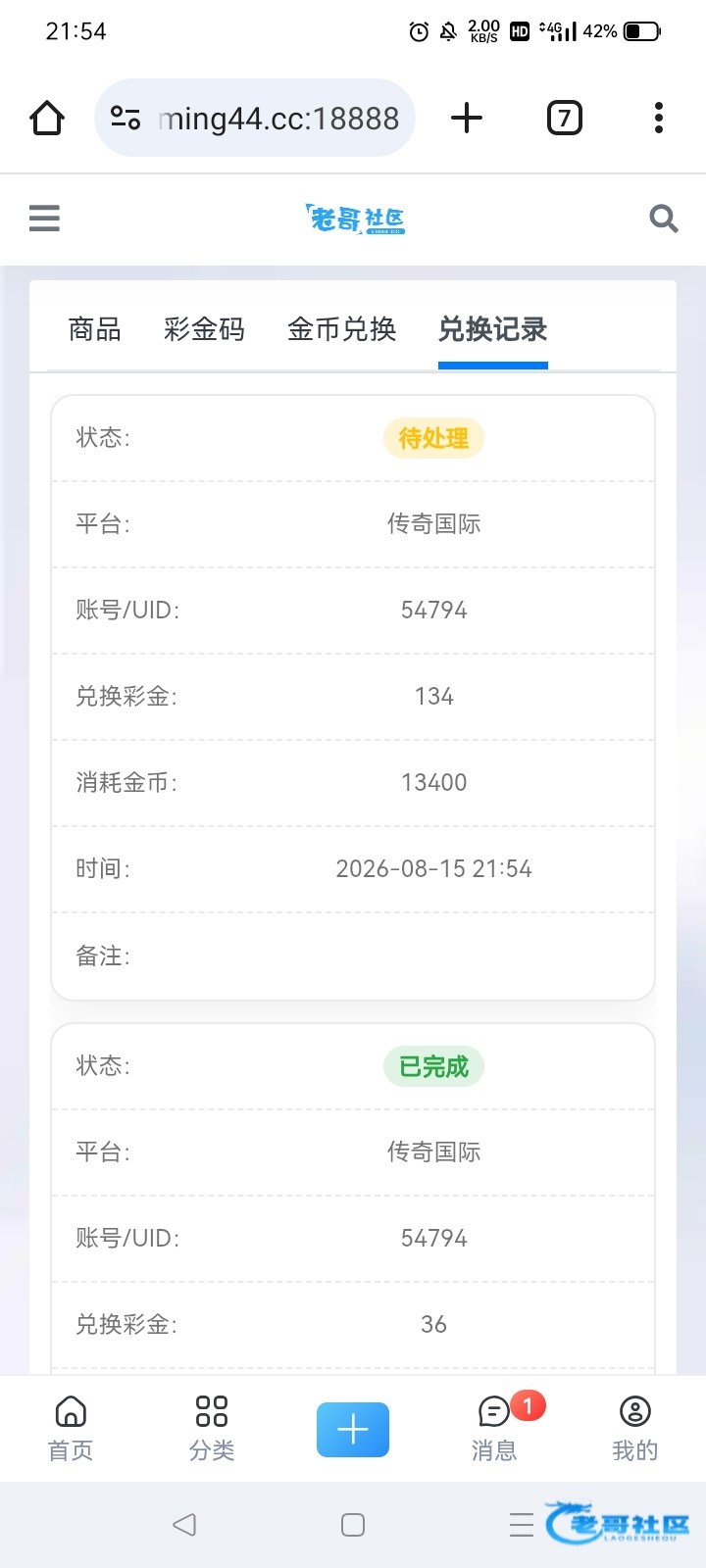Open 分类 in bottom navigation
Screen dimensions: 706x1568
coord(212,1429)
